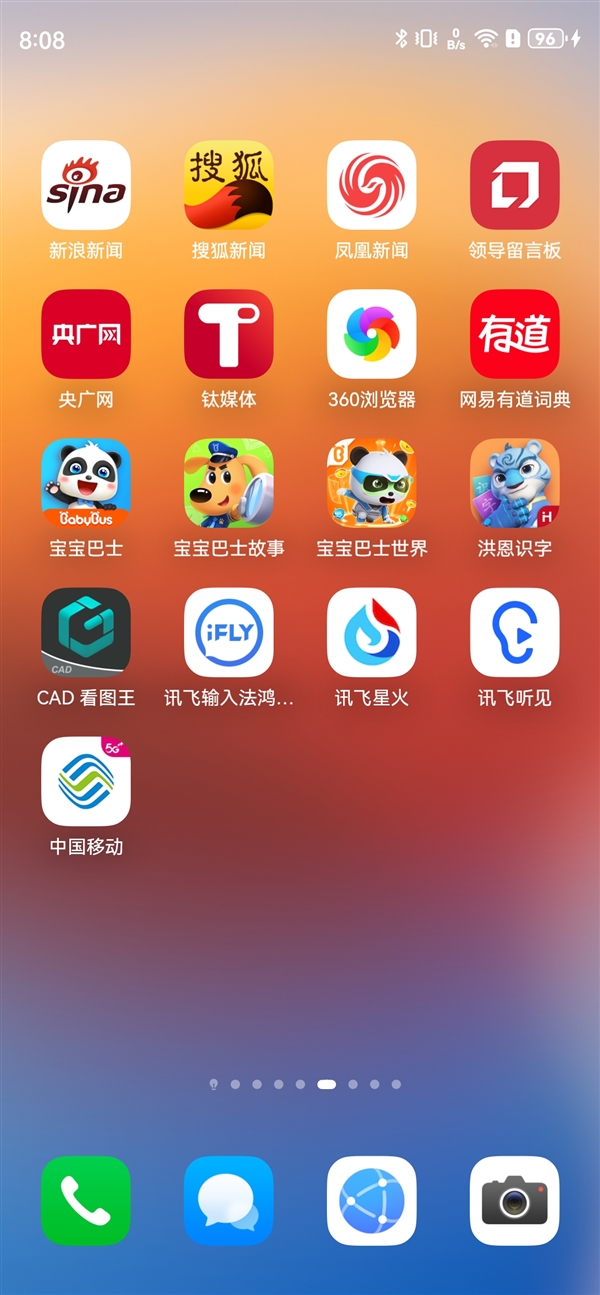Open the Phone dialer in the dock
Screen dimensions: 600x1295
pos(86,1200)
